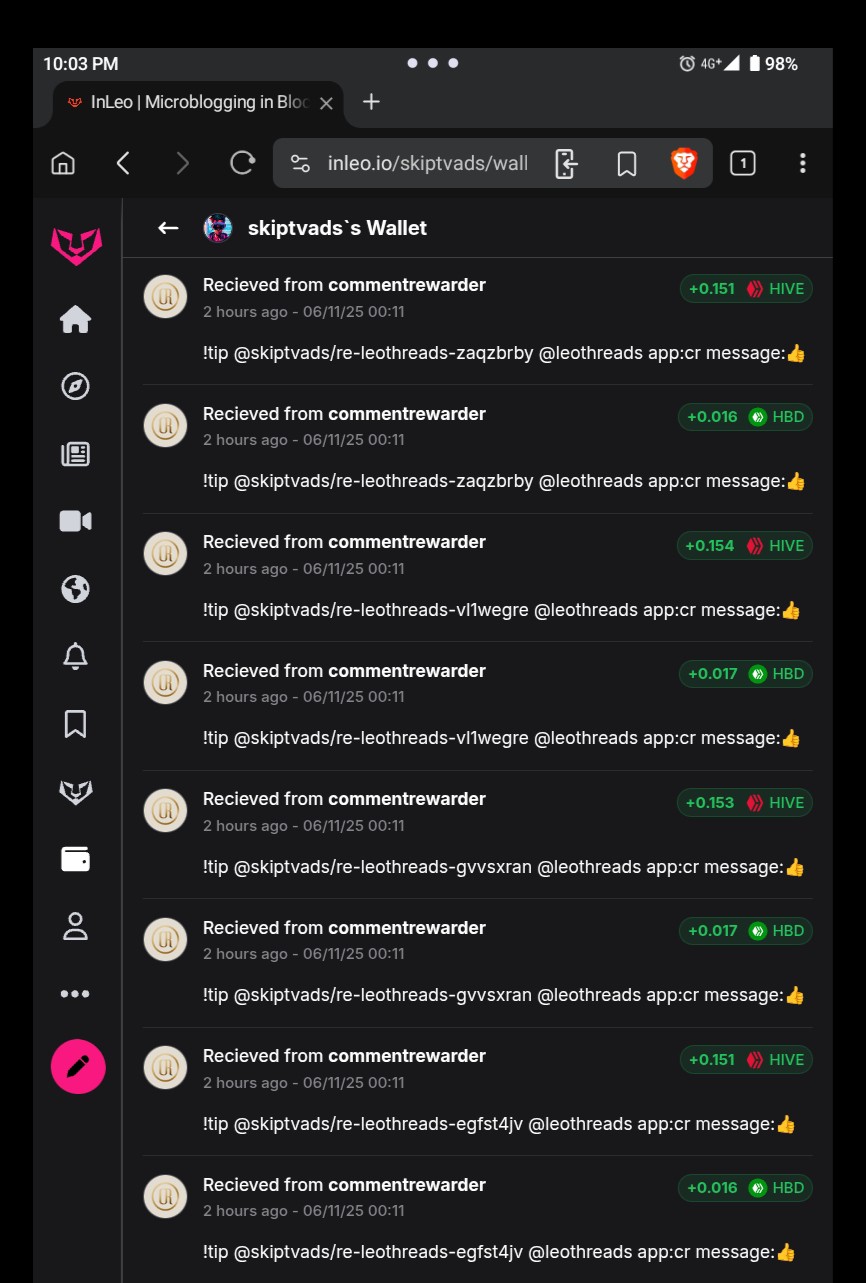Open the Brave browser overflow menu

coord(802,163)
